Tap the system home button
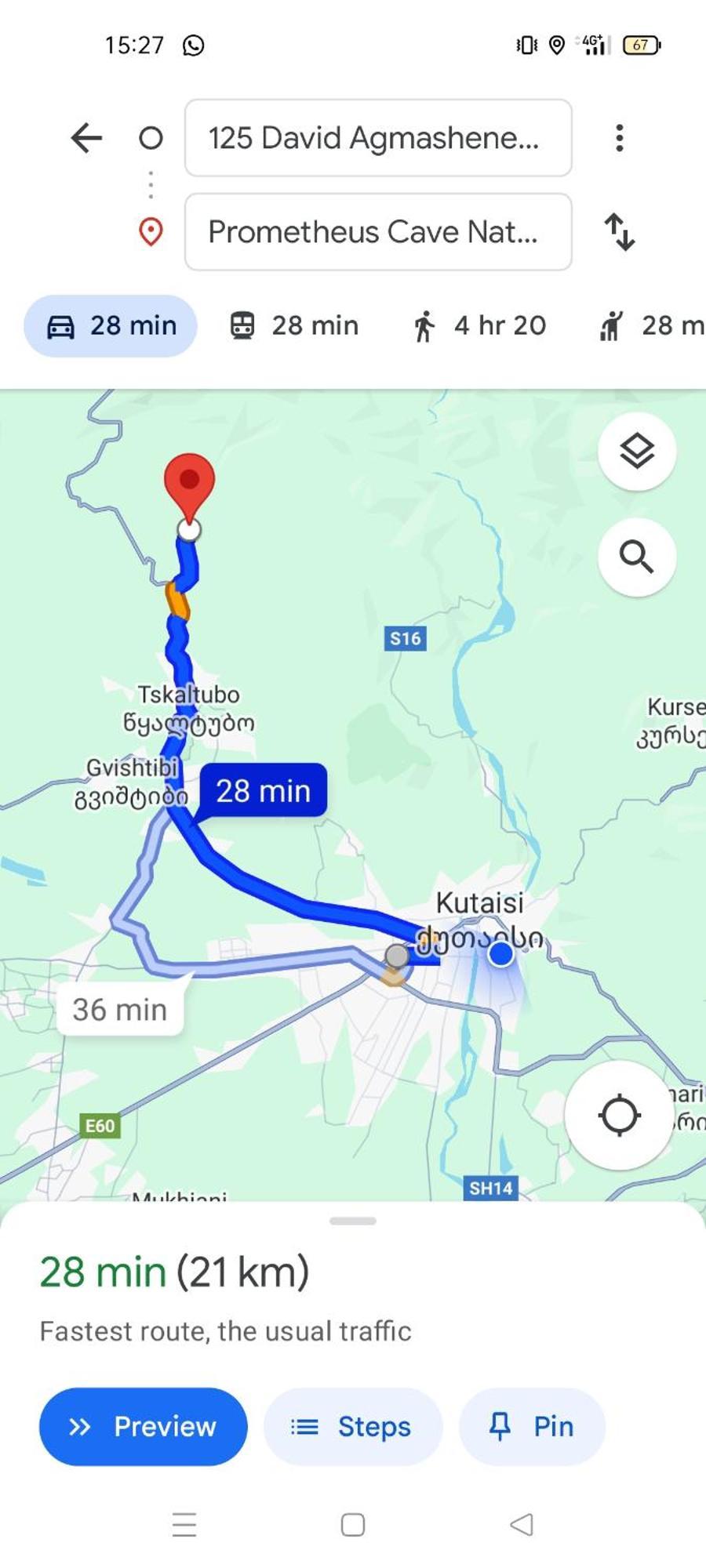Screen dimensions: 706x1568 353,1525
